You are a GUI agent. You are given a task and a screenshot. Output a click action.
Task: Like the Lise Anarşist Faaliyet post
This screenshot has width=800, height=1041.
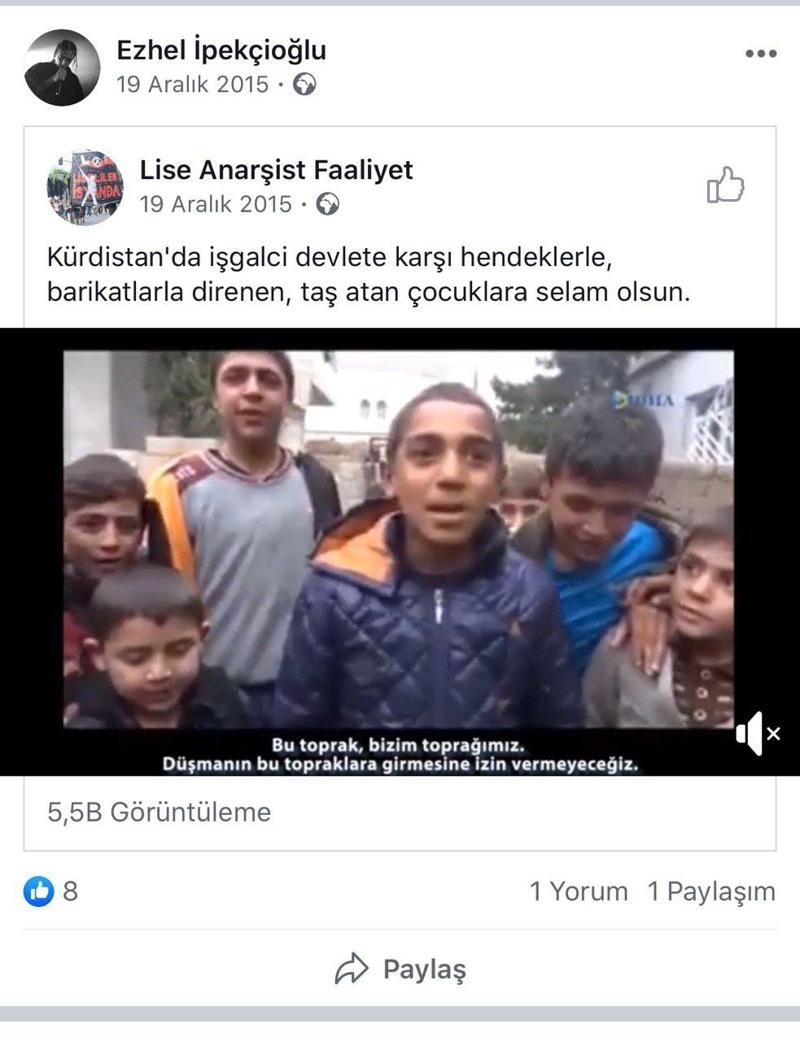coord(726,185)
